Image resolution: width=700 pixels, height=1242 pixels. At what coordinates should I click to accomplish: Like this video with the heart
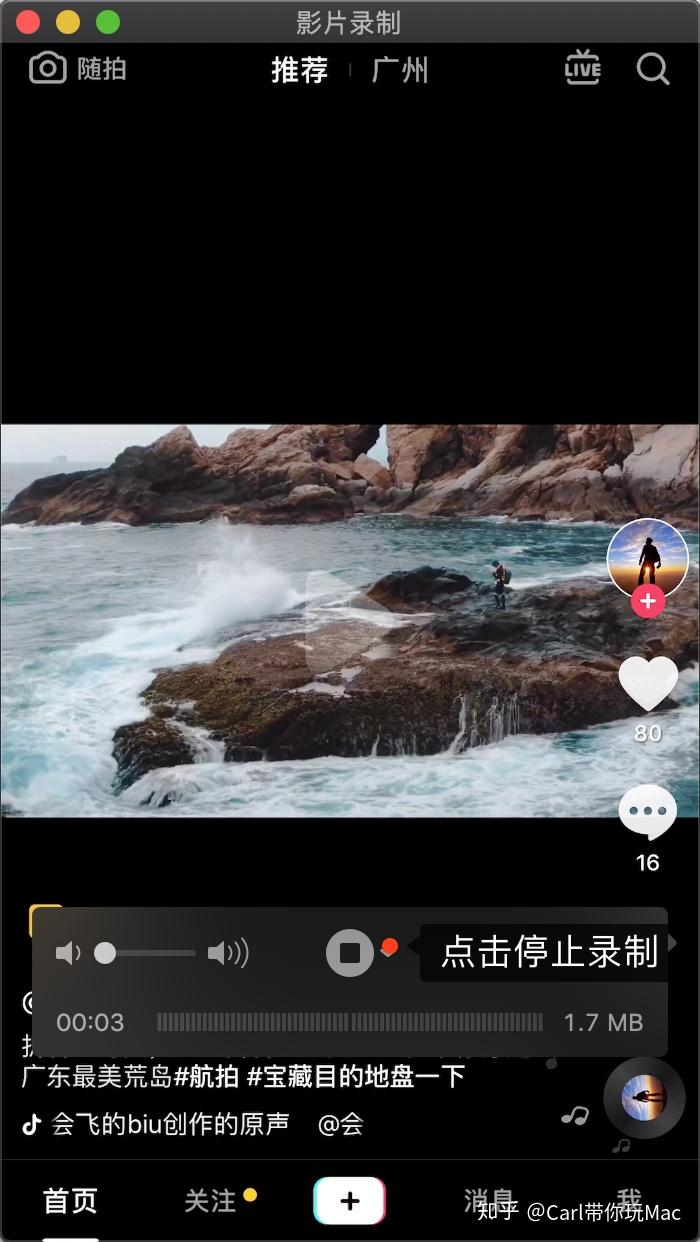[648, 685]
